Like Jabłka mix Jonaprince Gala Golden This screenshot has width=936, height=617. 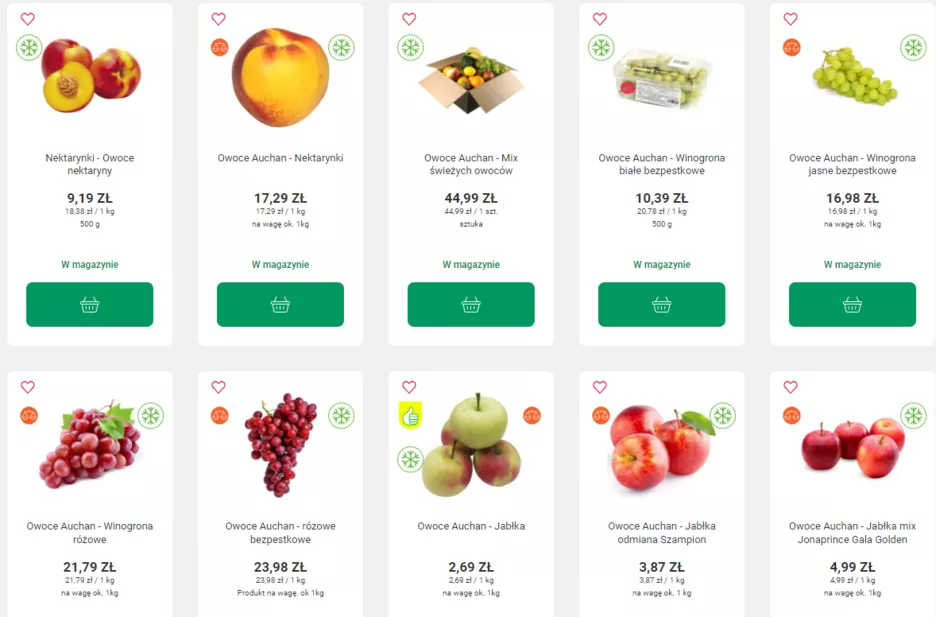pos(790,387)
